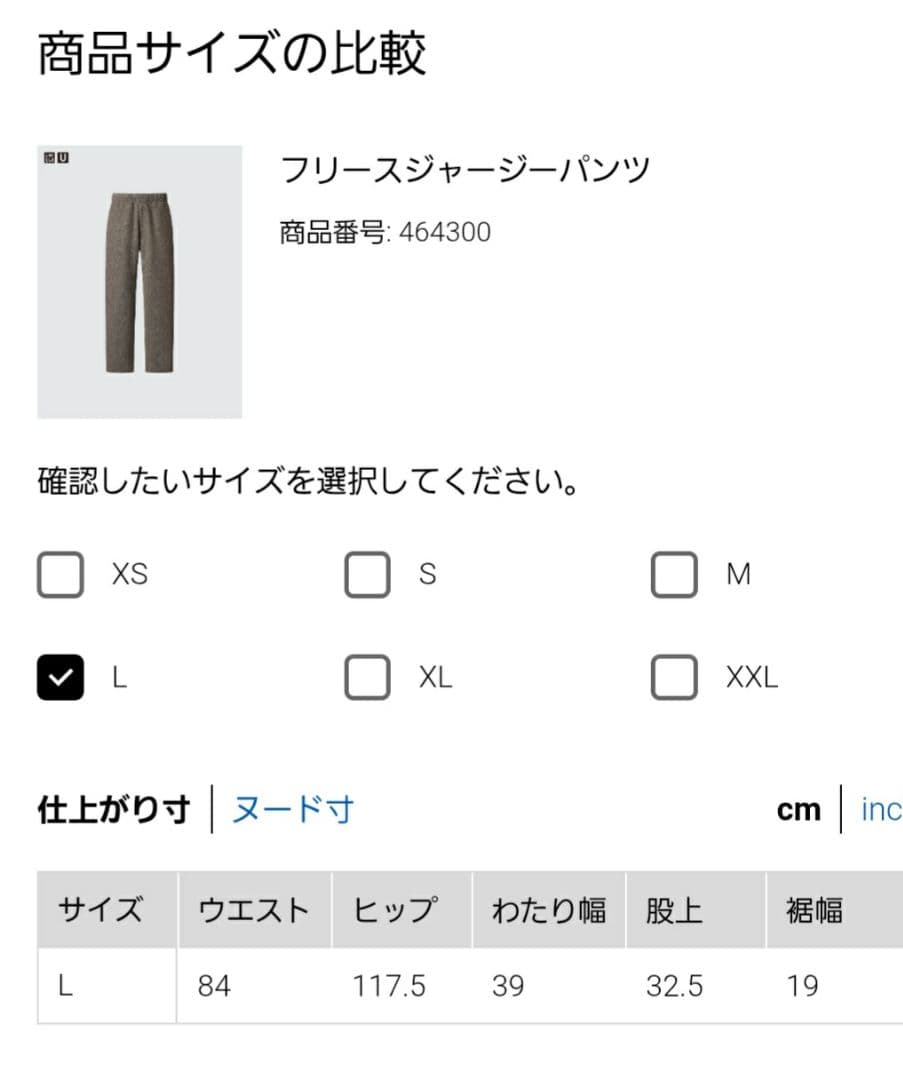Check the XS size checkbox

[x=60, y=575]
